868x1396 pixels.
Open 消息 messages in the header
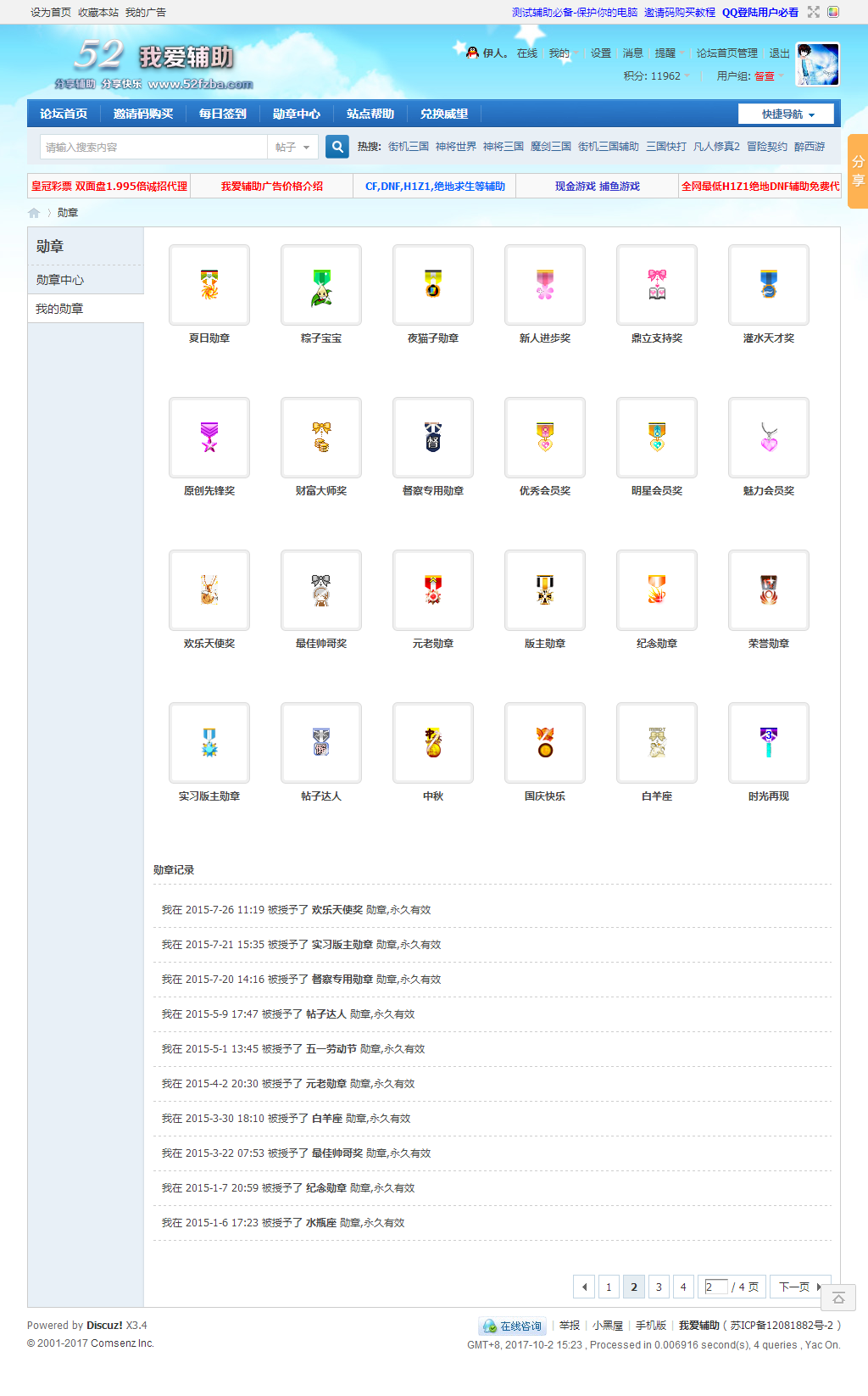click(632, 53)
